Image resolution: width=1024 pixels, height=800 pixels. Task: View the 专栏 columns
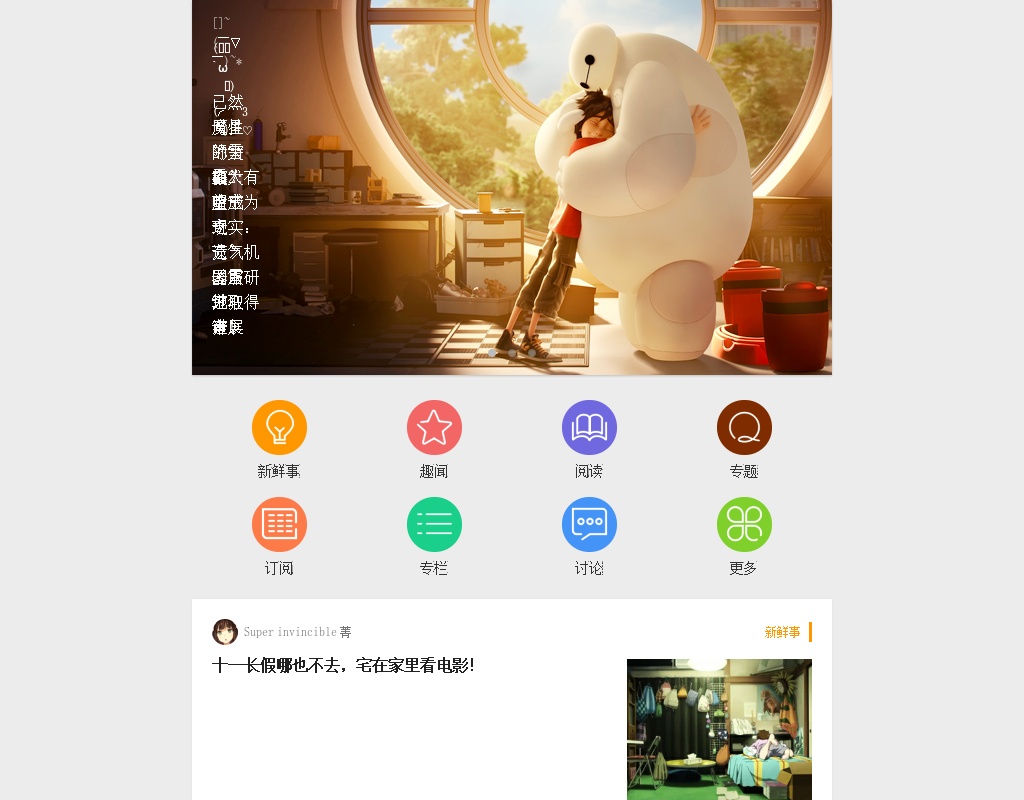434,525
